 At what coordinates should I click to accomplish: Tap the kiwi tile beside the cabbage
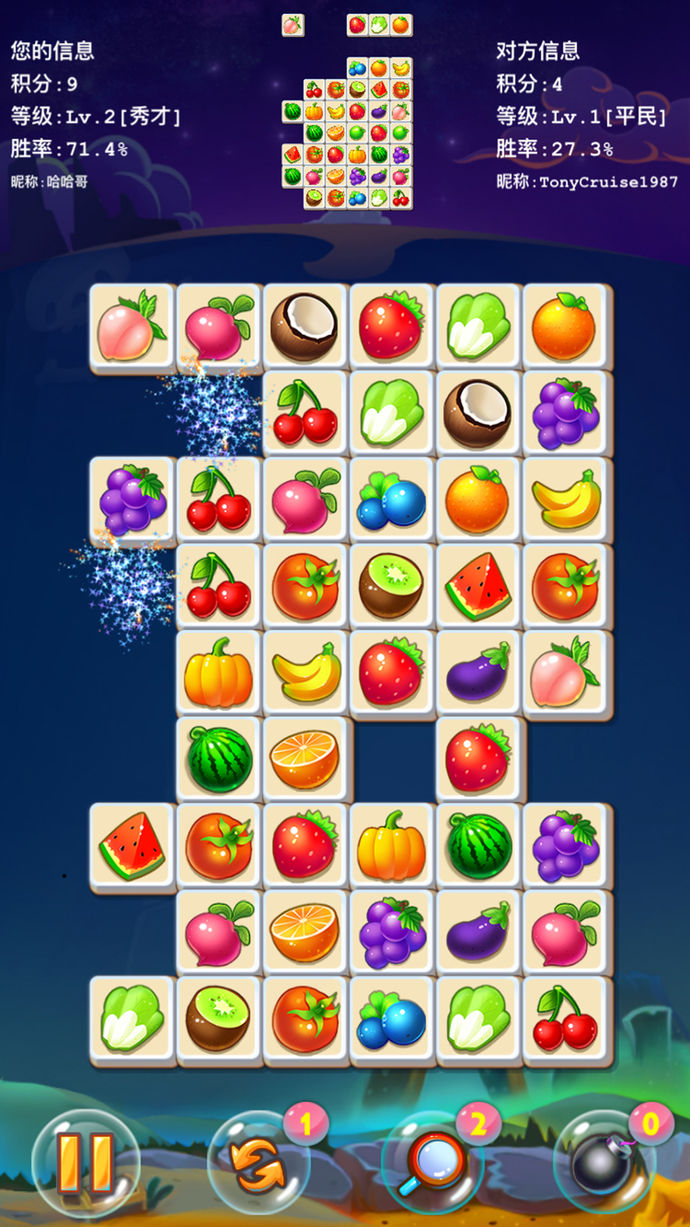tap(219, 1018)
